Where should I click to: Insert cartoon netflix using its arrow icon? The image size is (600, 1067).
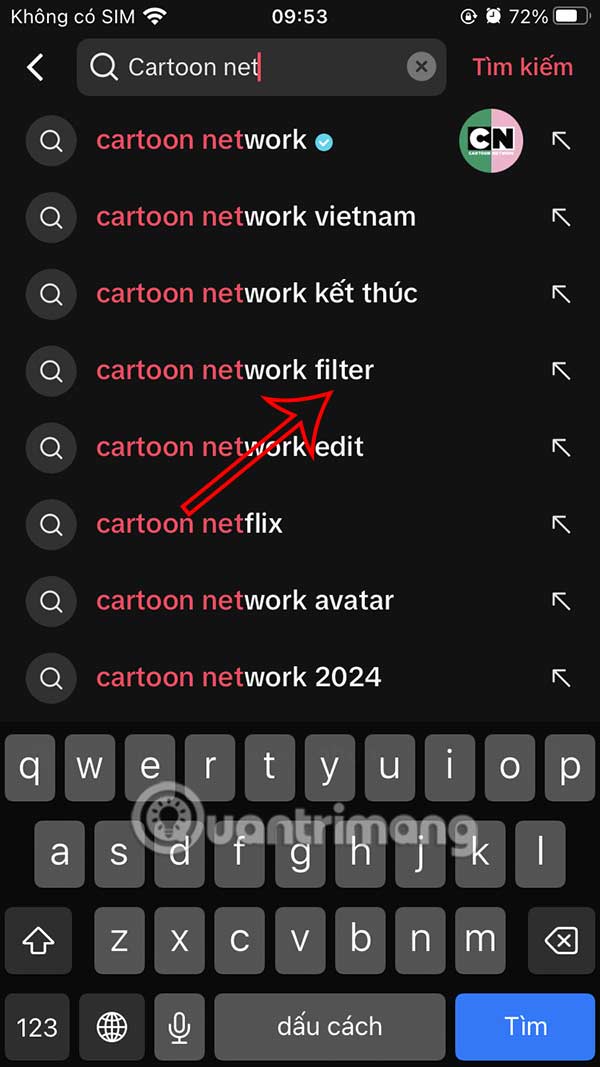pyautogui.click(x=561, y=523)
